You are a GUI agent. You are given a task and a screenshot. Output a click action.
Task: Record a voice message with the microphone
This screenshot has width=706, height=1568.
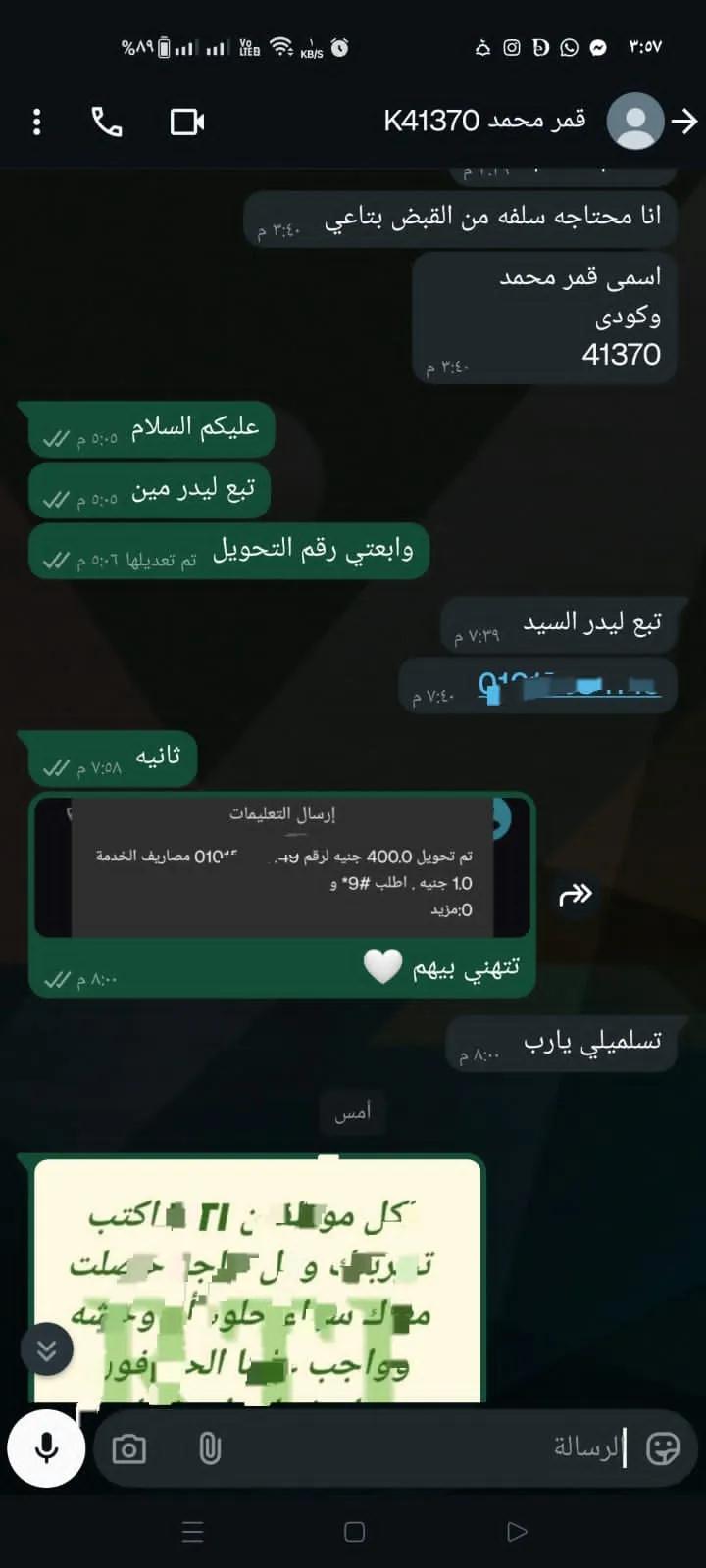[46, 1447]
